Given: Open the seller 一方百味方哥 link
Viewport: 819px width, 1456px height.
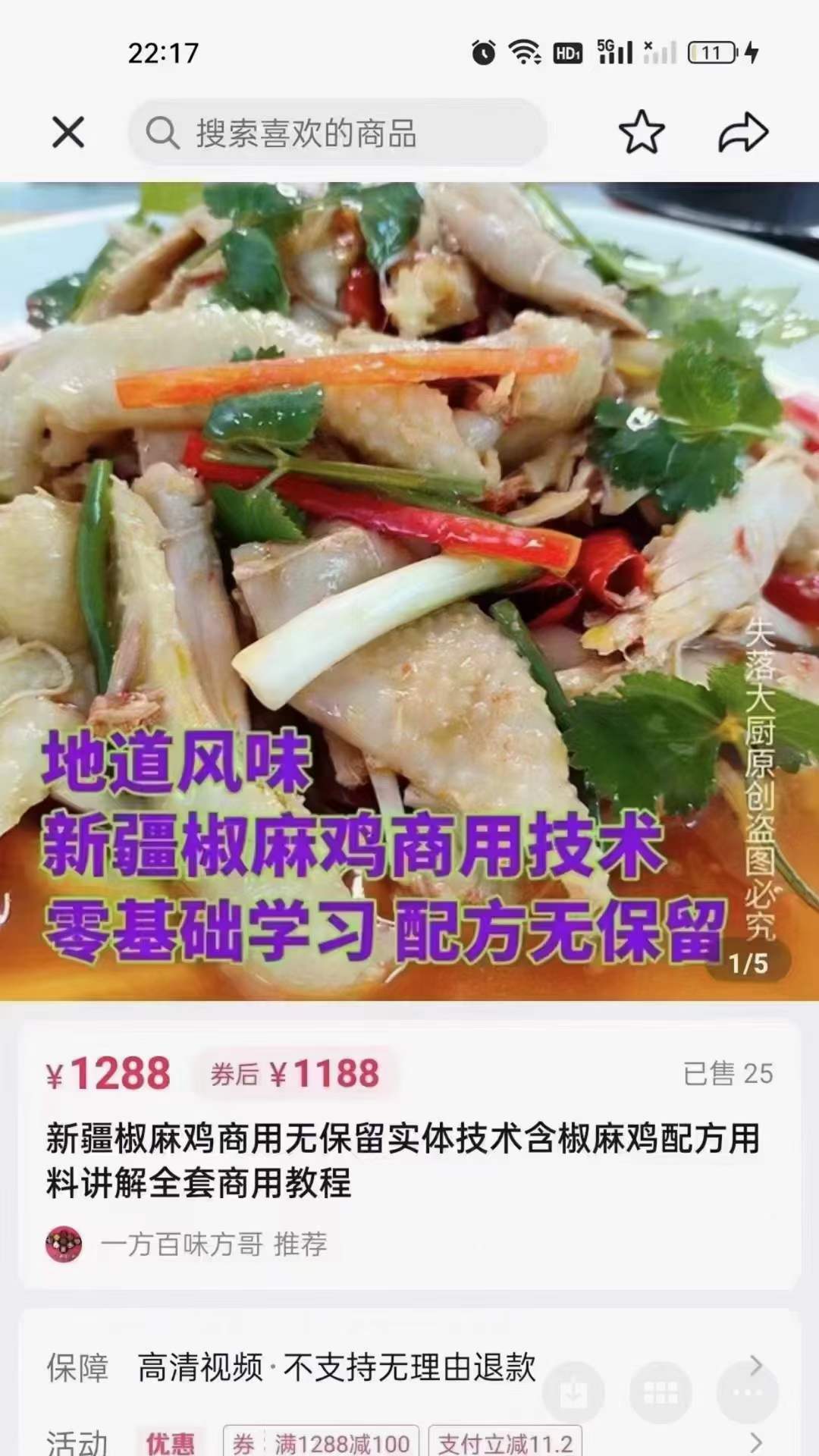Looking at the screenshot, I should [184, 1241].
